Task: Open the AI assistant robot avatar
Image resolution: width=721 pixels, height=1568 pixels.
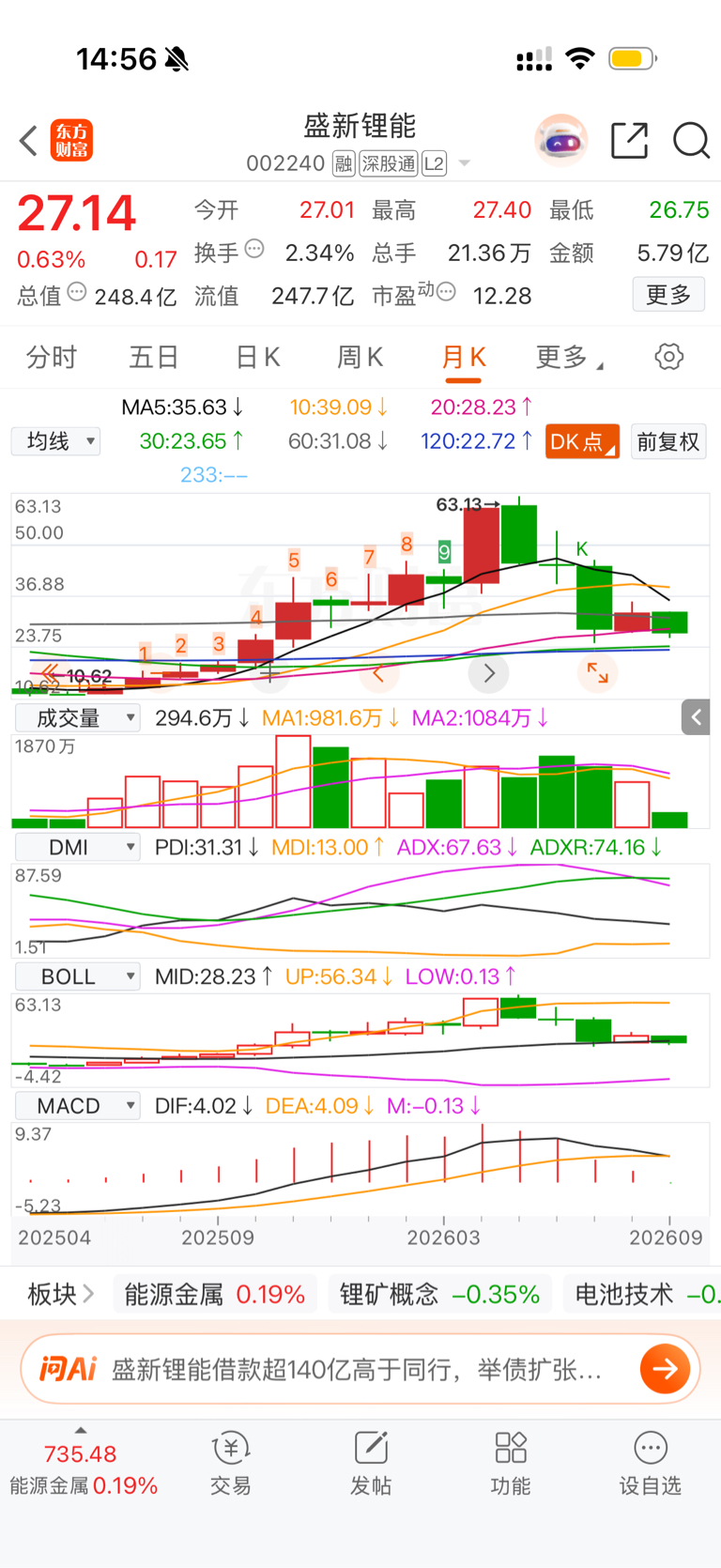Action: click(561, 141)
